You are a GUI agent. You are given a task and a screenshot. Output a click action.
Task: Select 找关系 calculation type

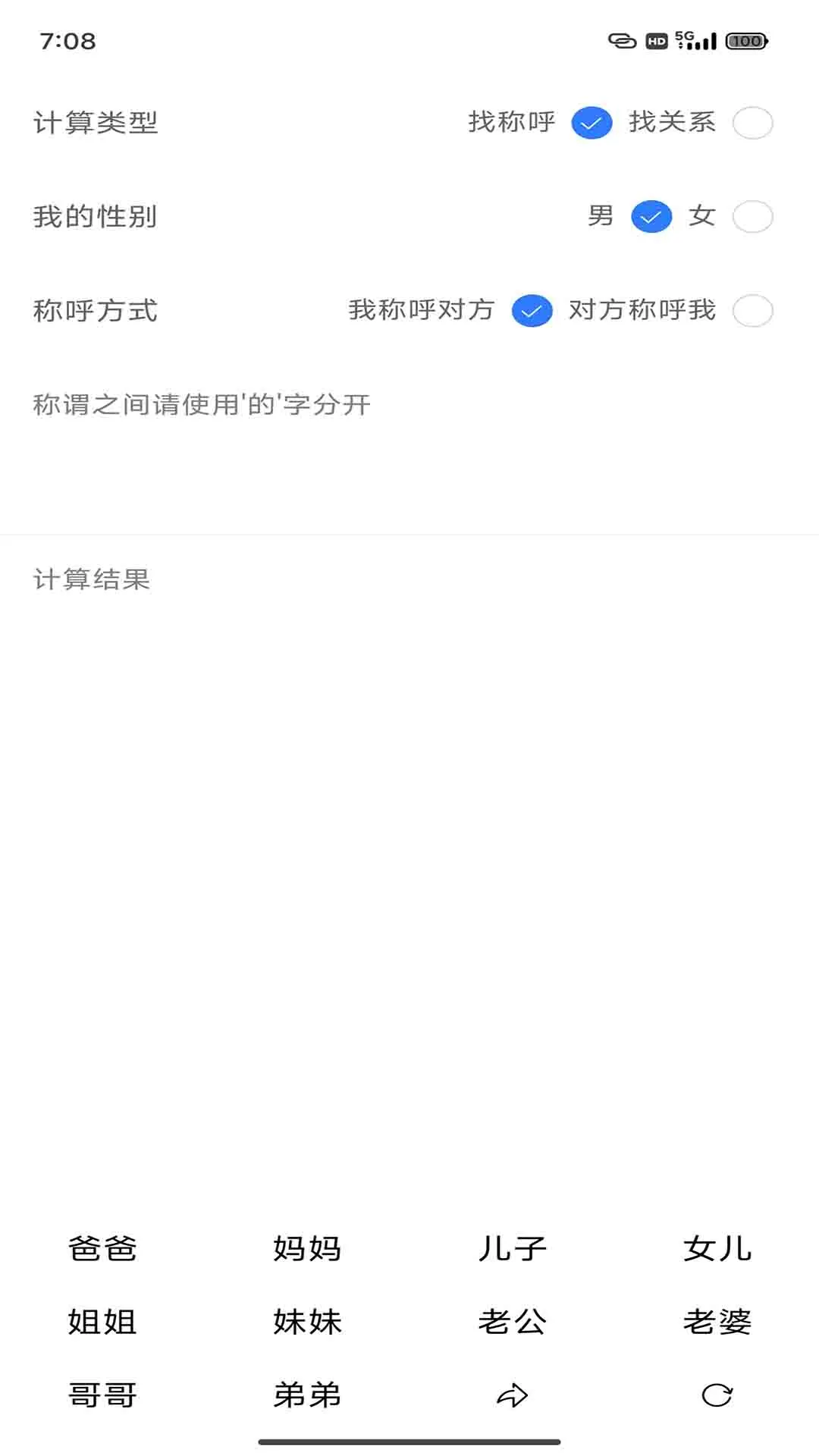(753, 123)
